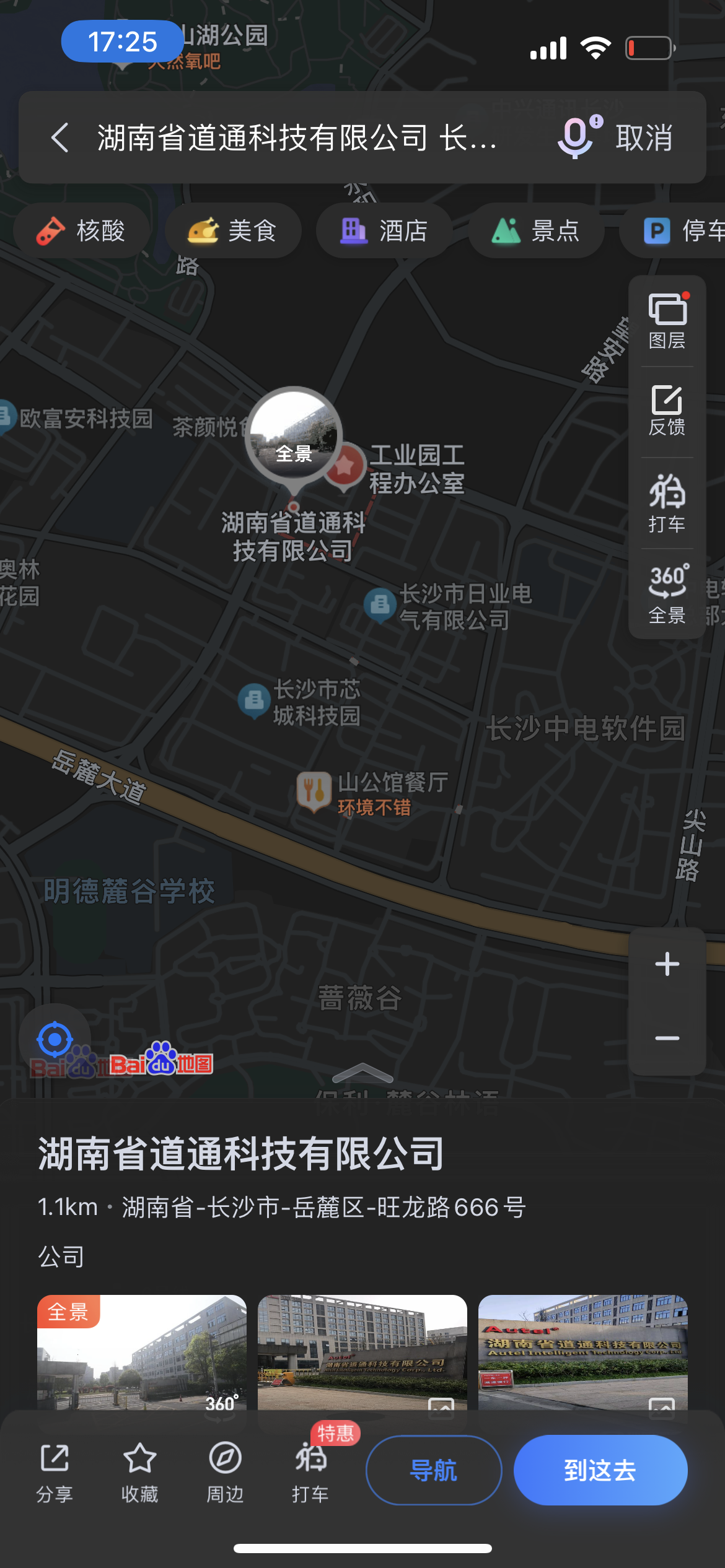725x1568 pixels.
Task: Select the 美食 filter chip
Action: point(233,231)
